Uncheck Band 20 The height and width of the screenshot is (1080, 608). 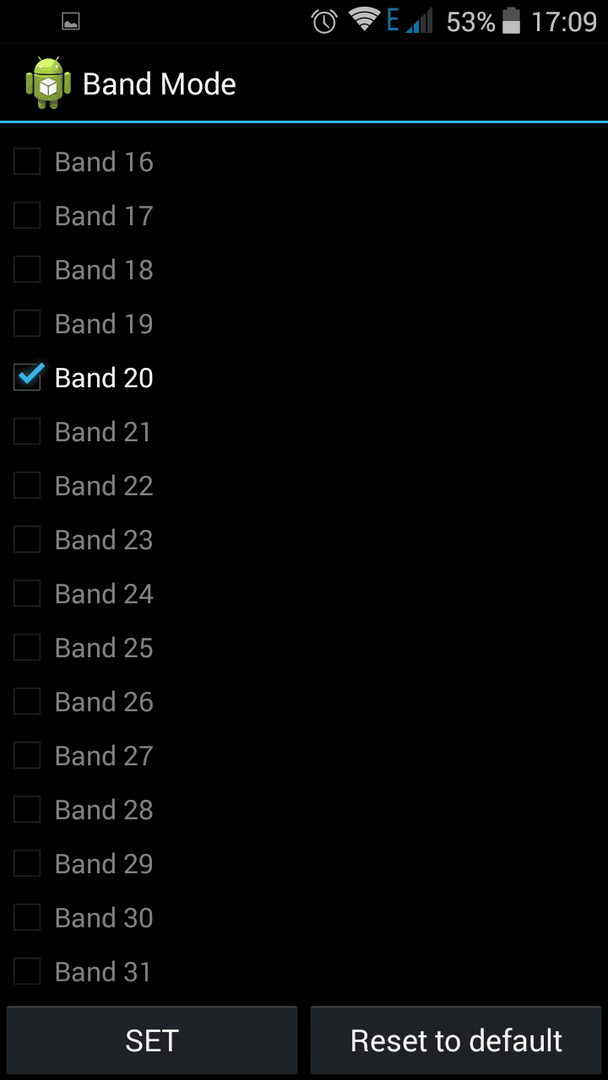(27, 378)
